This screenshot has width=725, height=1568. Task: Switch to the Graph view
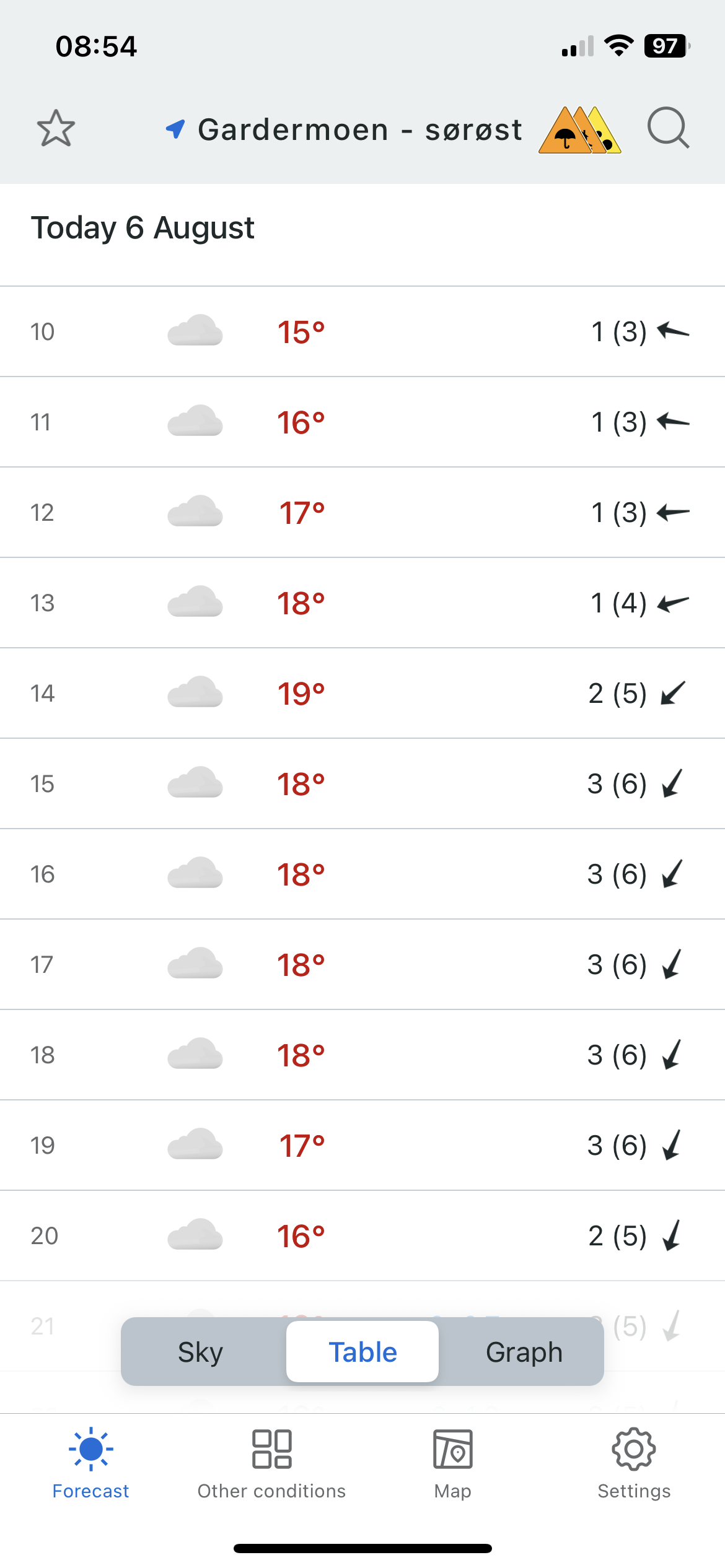click(x=524, y=1352)
